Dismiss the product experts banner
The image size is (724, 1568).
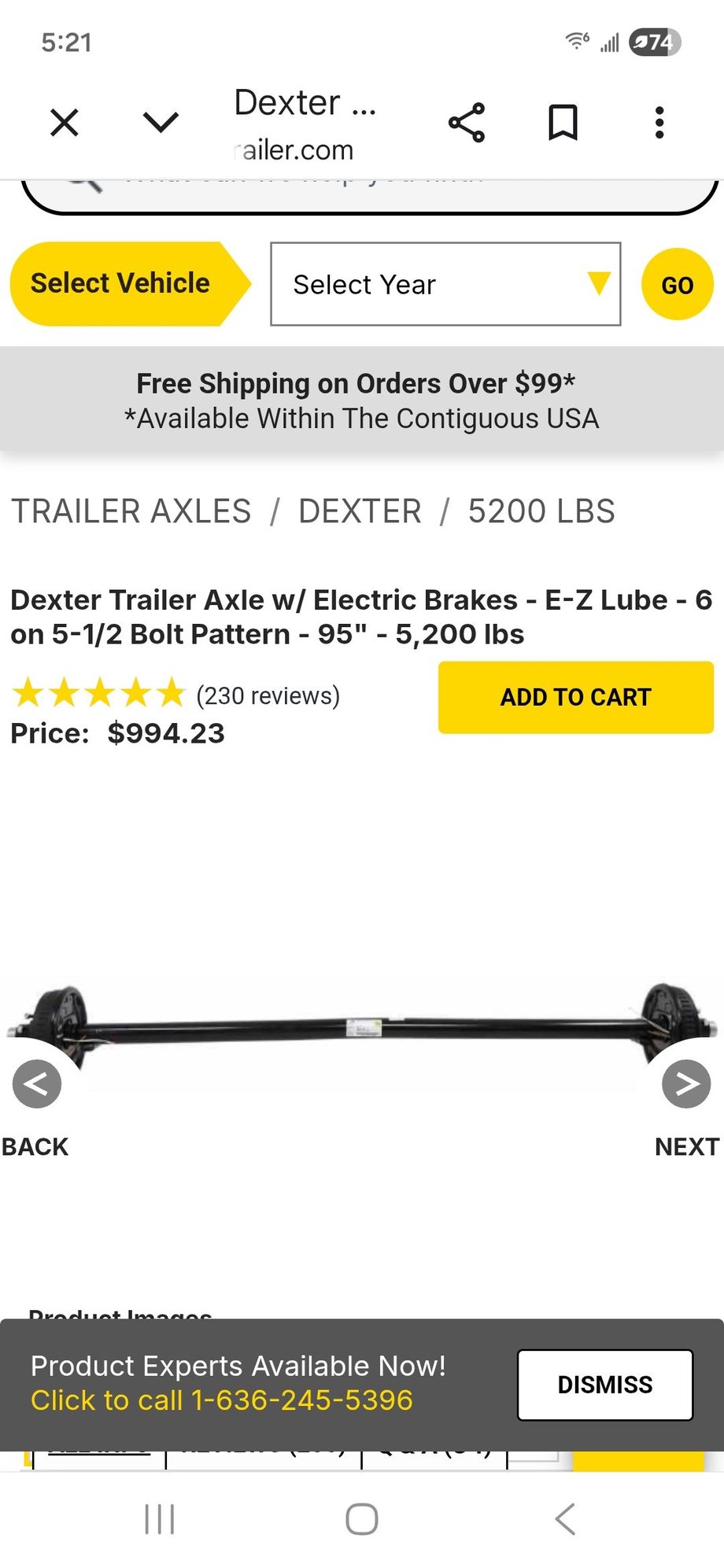tap(604, 1385)
